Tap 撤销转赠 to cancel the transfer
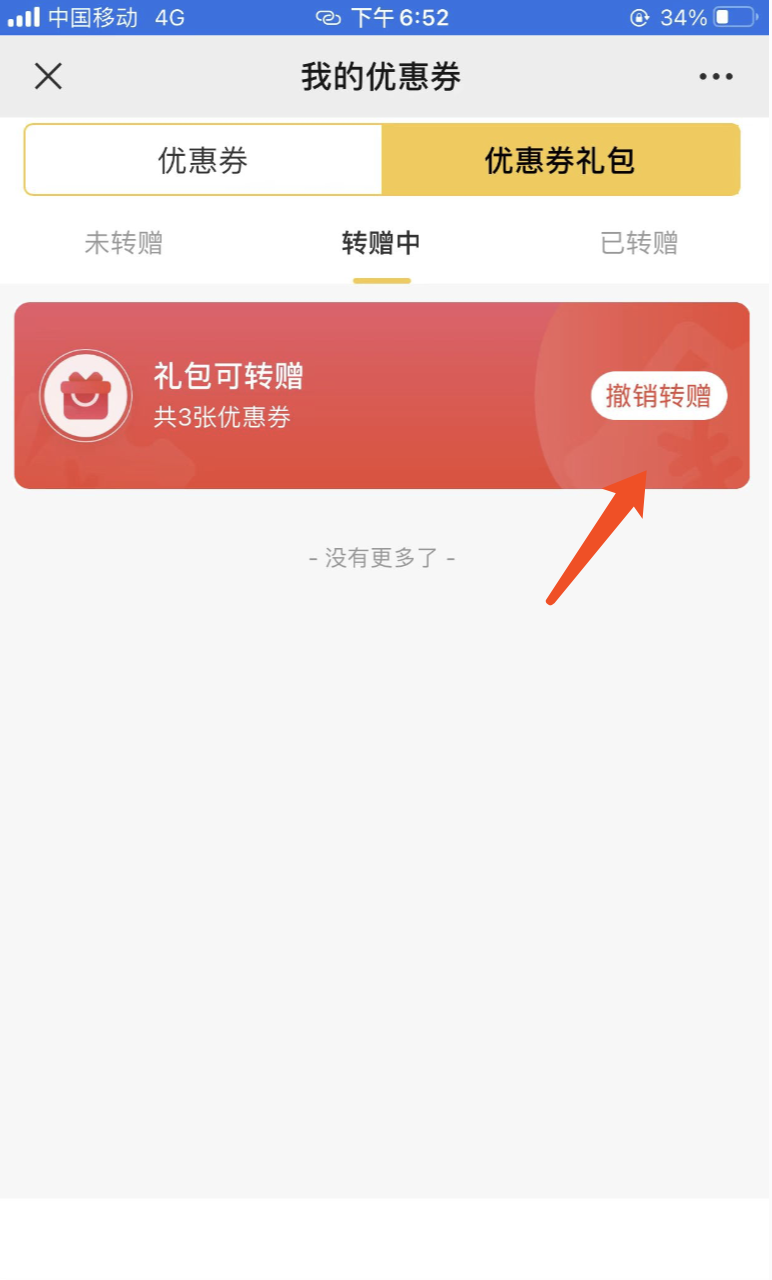The image size is (772, 1280). [658, 396]
